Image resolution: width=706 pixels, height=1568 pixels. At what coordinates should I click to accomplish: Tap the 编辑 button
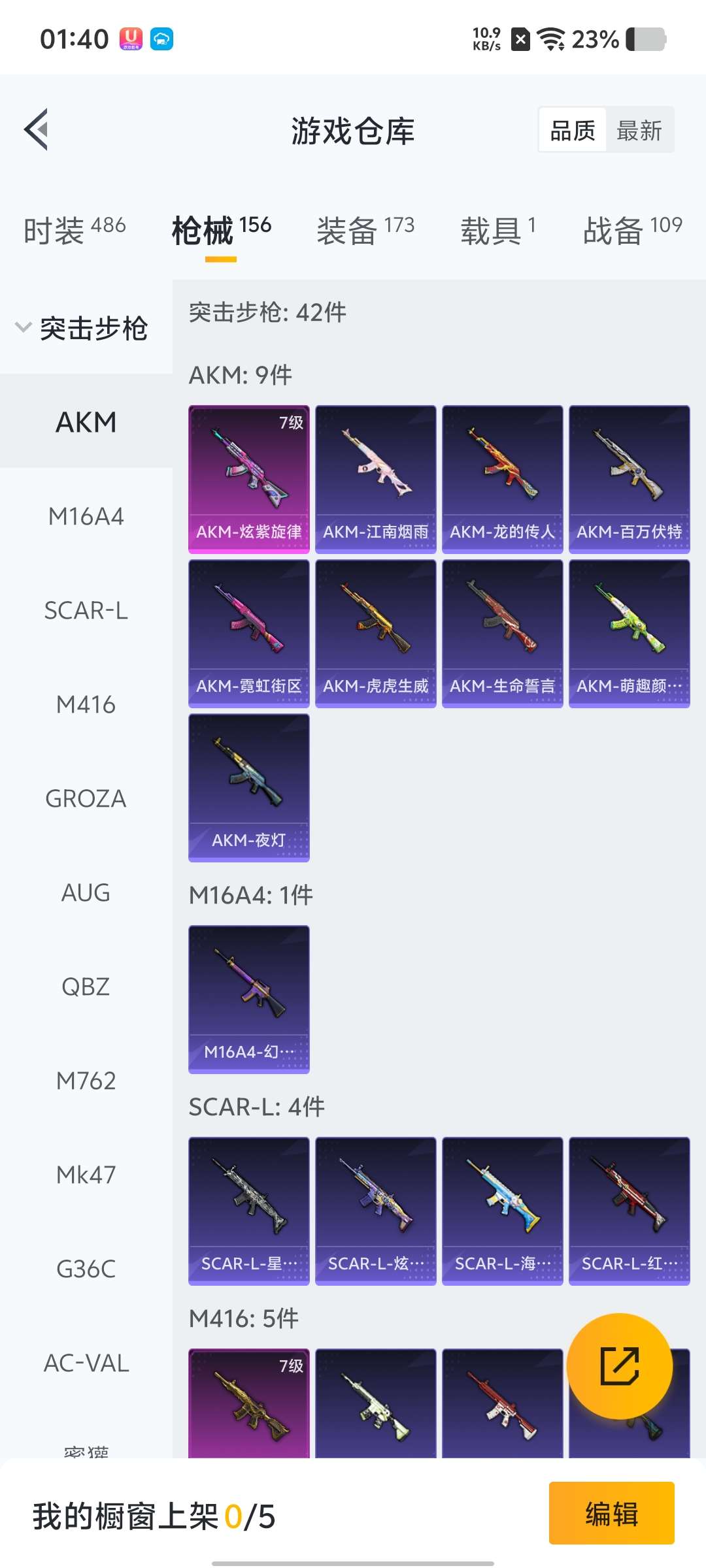612,1513
